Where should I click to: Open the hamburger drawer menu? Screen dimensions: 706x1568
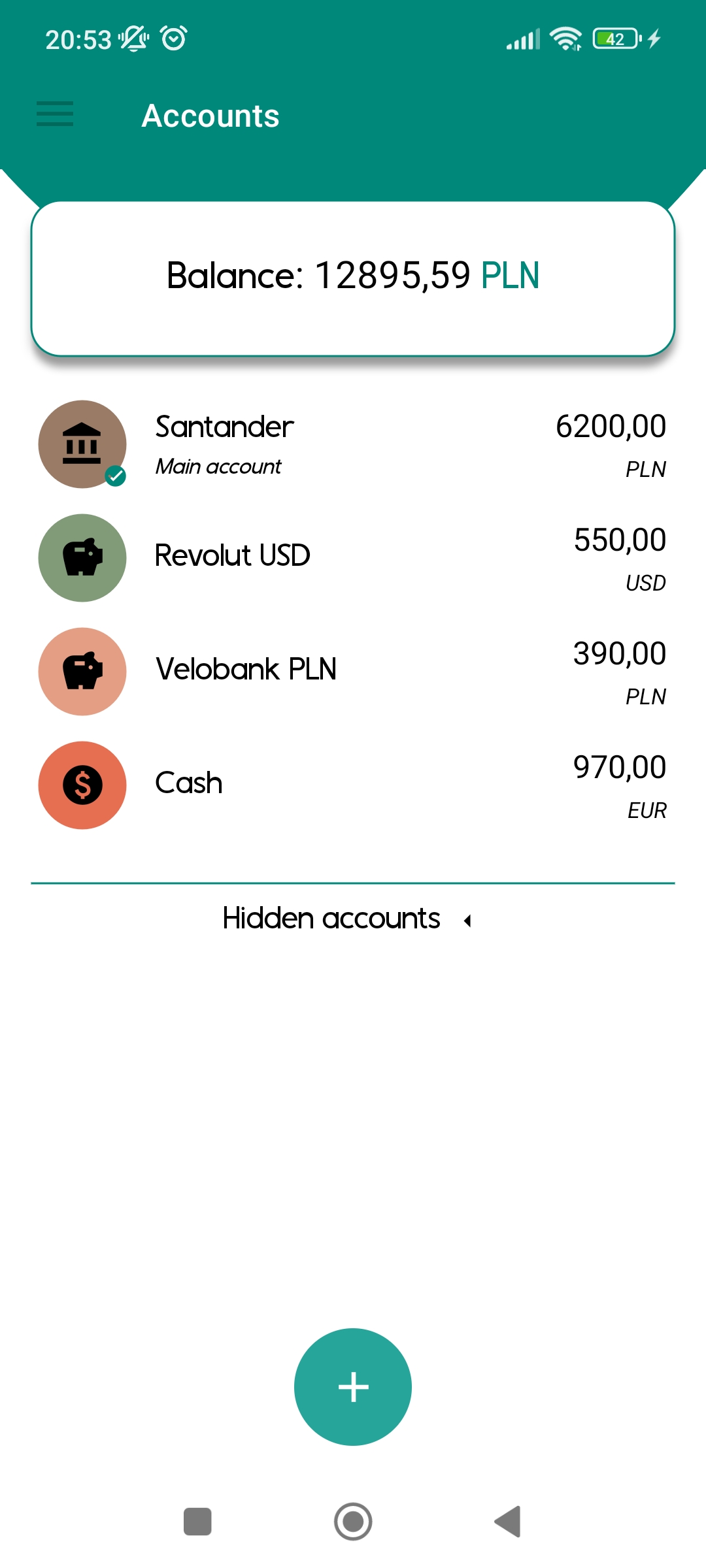click(x=55, y=114)
